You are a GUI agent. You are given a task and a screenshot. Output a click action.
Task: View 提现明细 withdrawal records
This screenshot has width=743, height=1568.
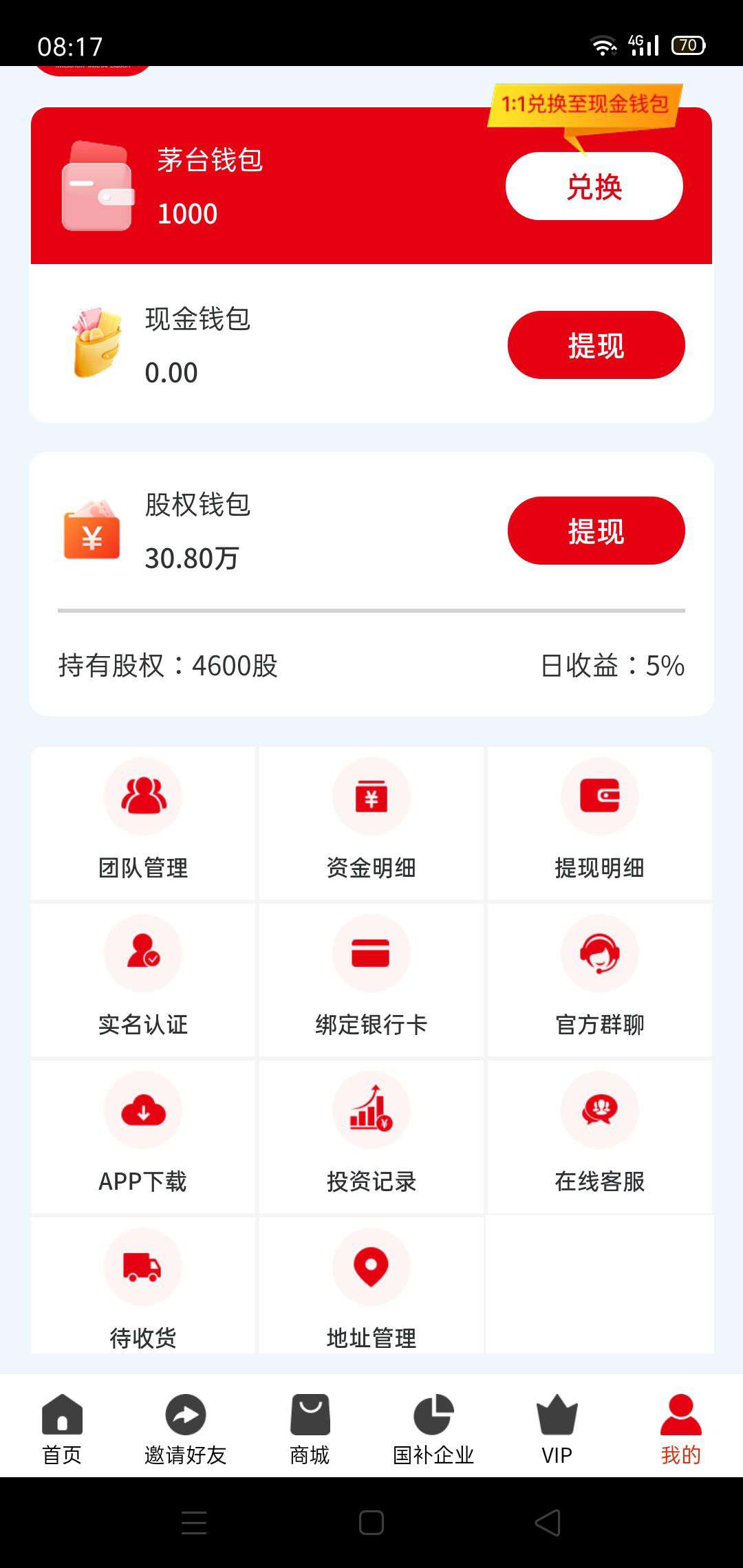[600, 825]
